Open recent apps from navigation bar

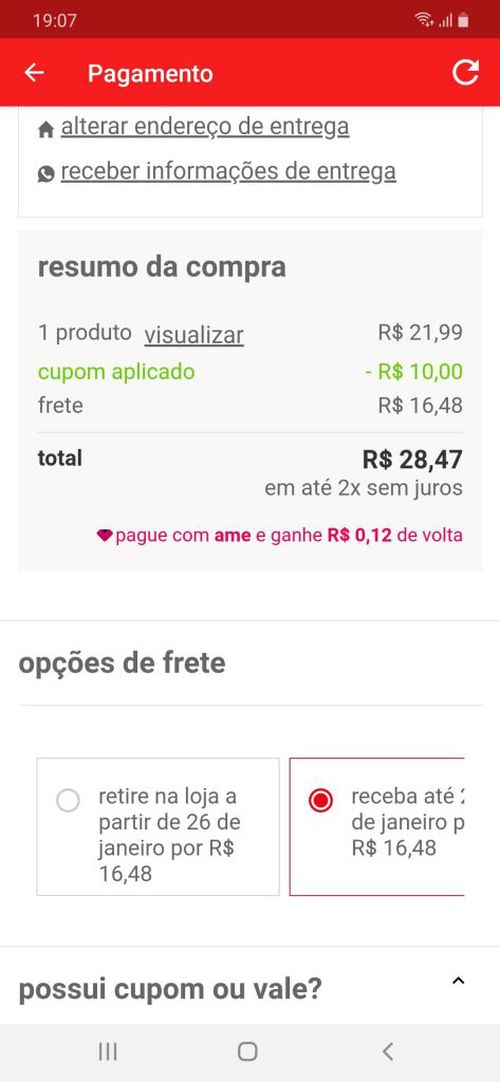point(108,1052)
